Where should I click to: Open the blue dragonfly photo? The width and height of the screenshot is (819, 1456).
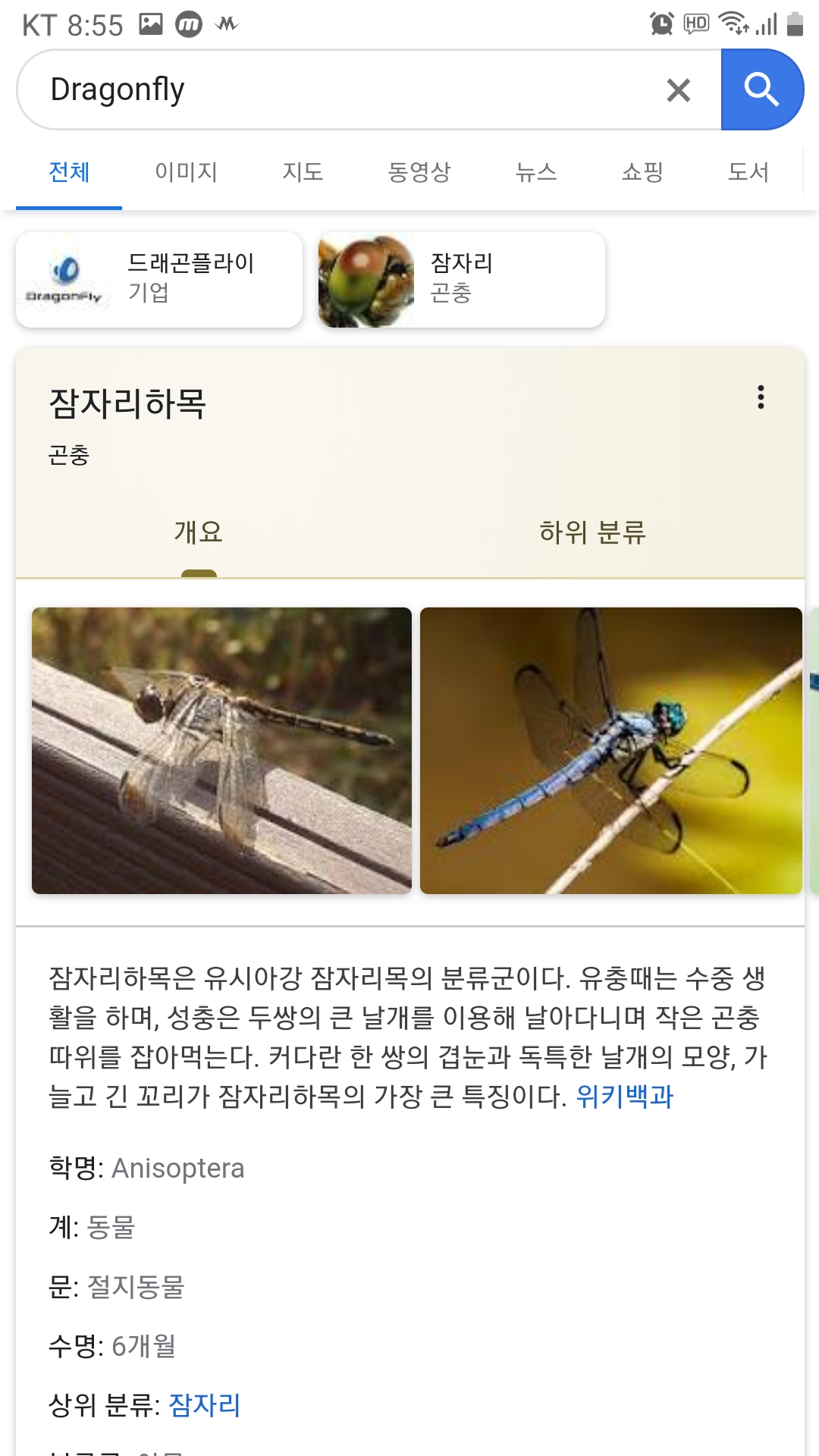coord(610,750)
